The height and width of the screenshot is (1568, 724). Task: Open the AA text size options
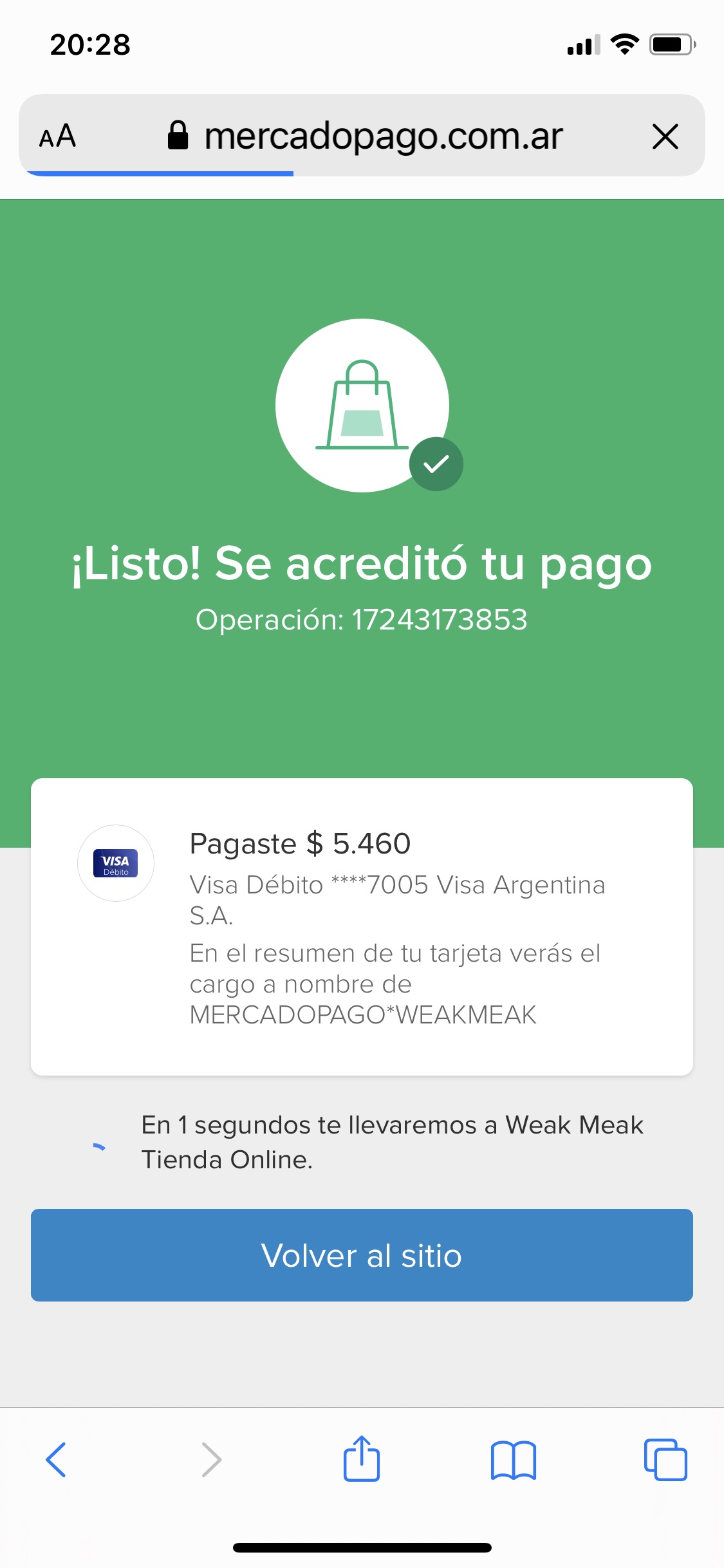[x=58, y=136]
